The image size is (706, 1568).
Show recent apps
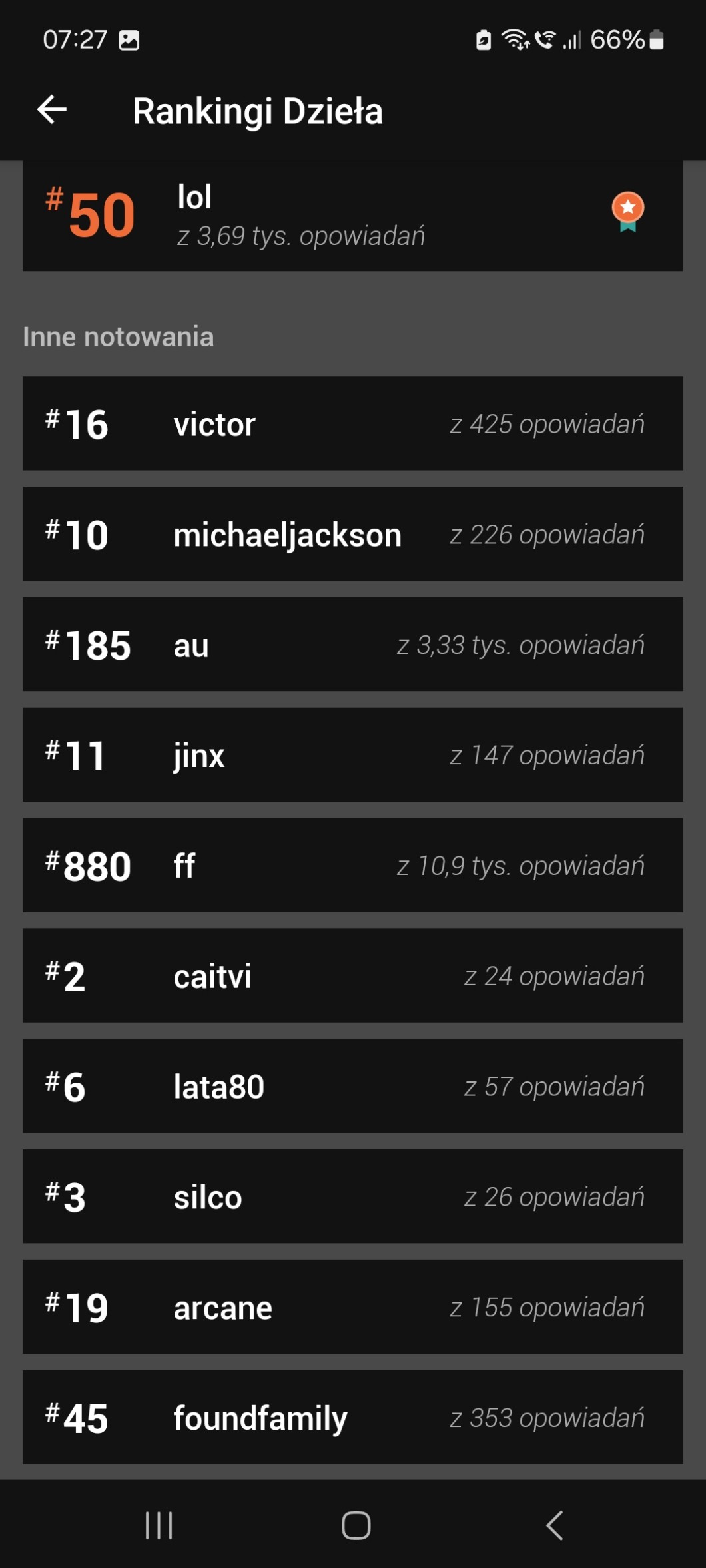[x=159, y=1525]
